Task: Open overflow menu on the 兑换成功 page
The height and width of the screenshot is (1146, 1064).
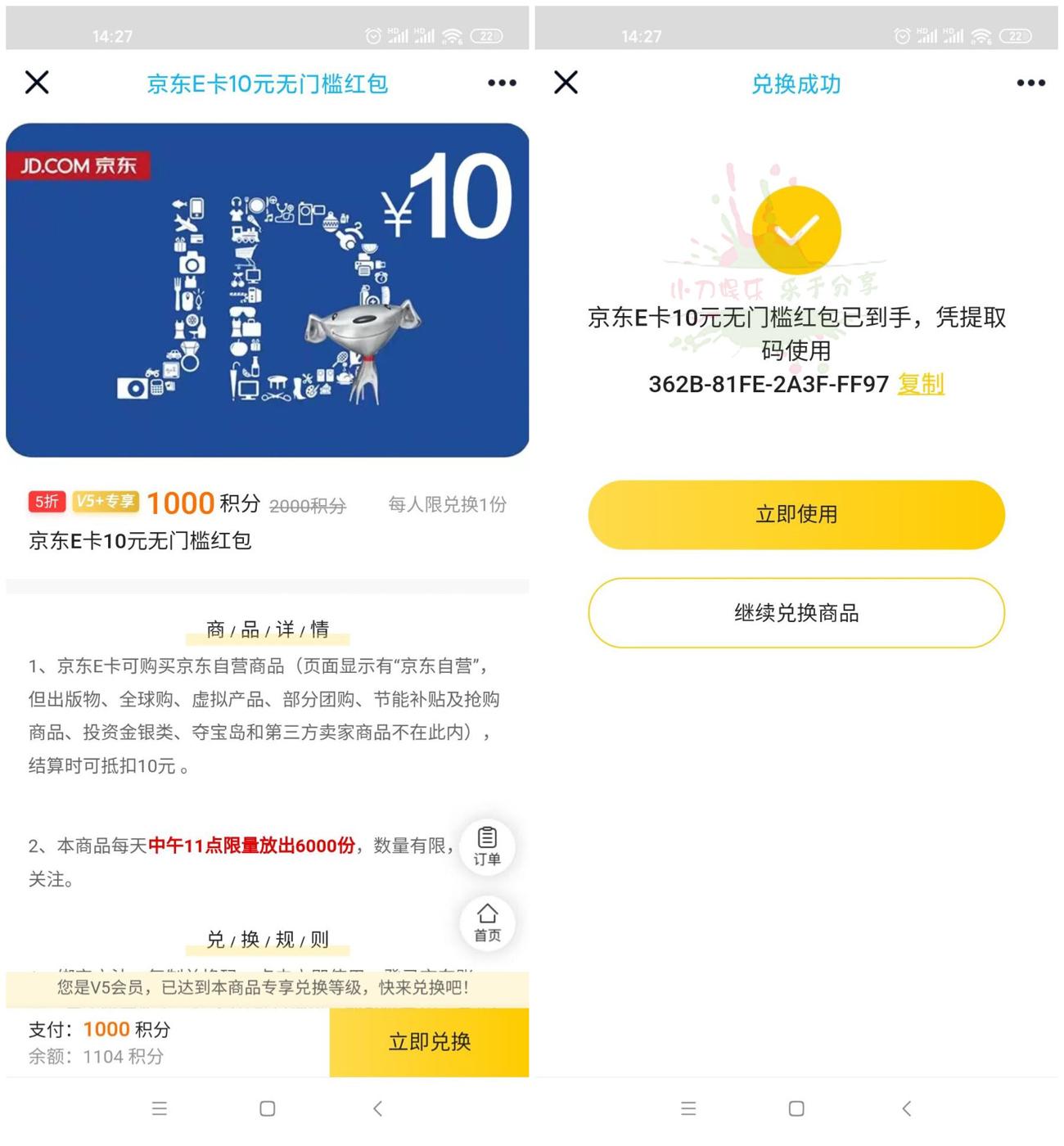Action: point(1030,83)
